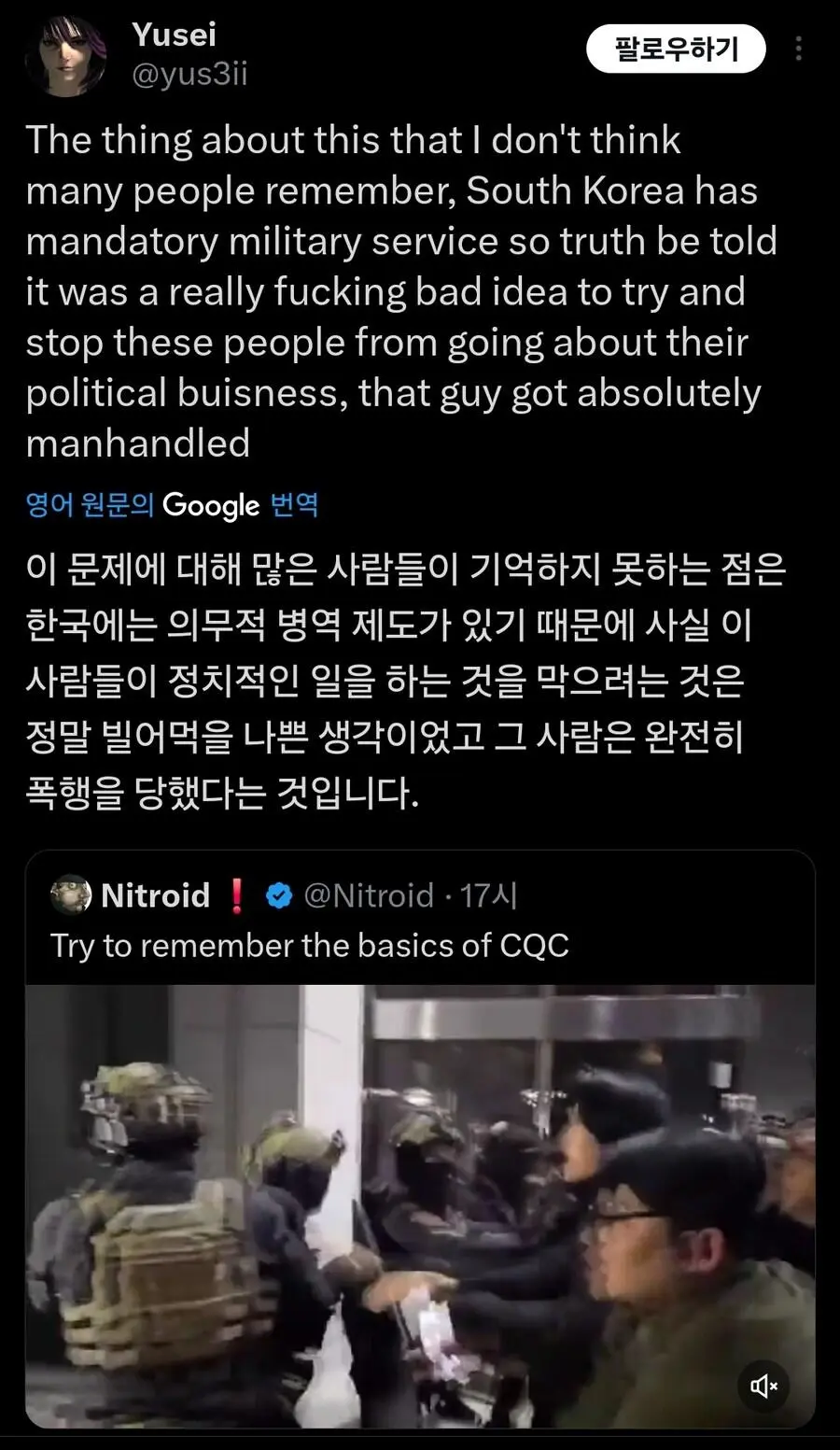Open the three-dot overflow menu

pyautogui.click(x=799, y=49)
